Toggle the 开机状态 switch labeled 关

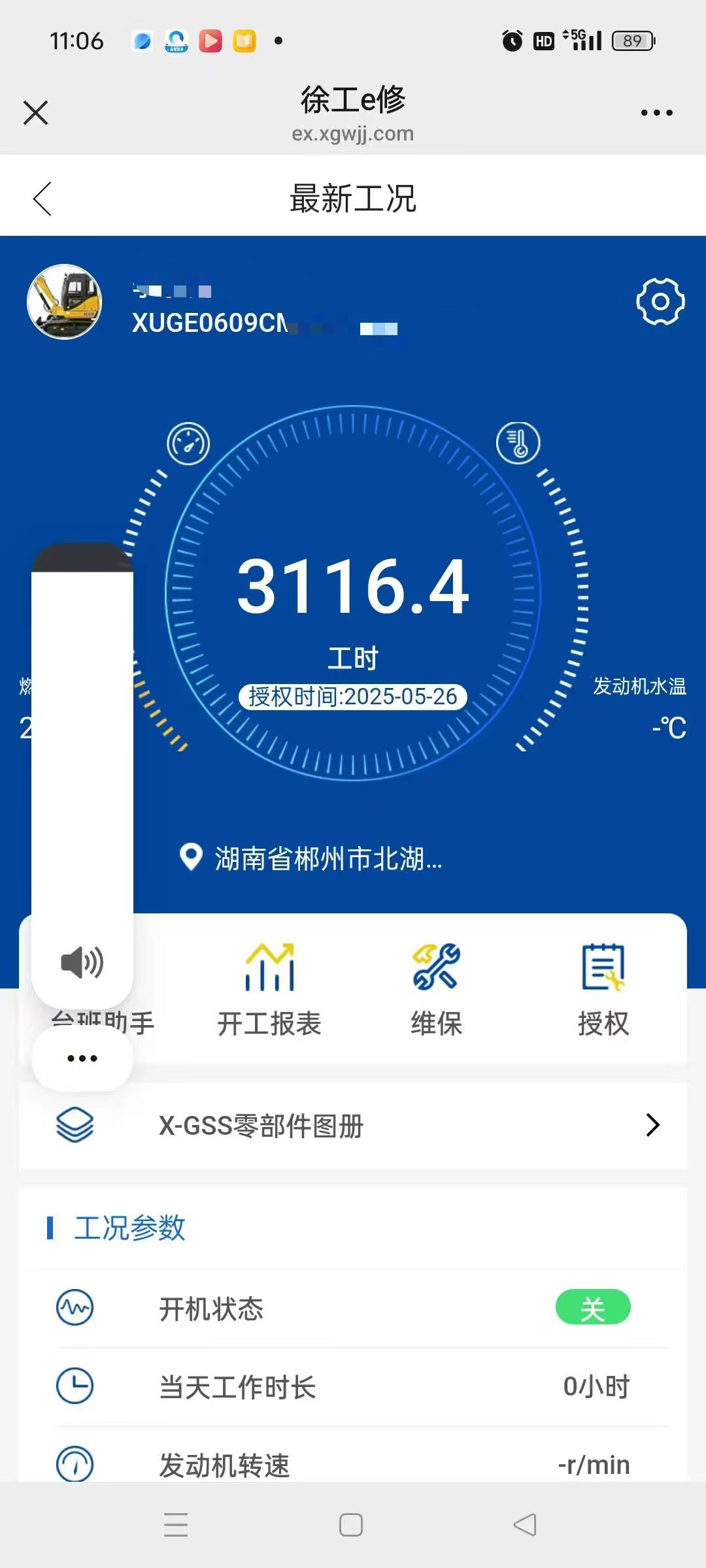[x=592, y=1307]
